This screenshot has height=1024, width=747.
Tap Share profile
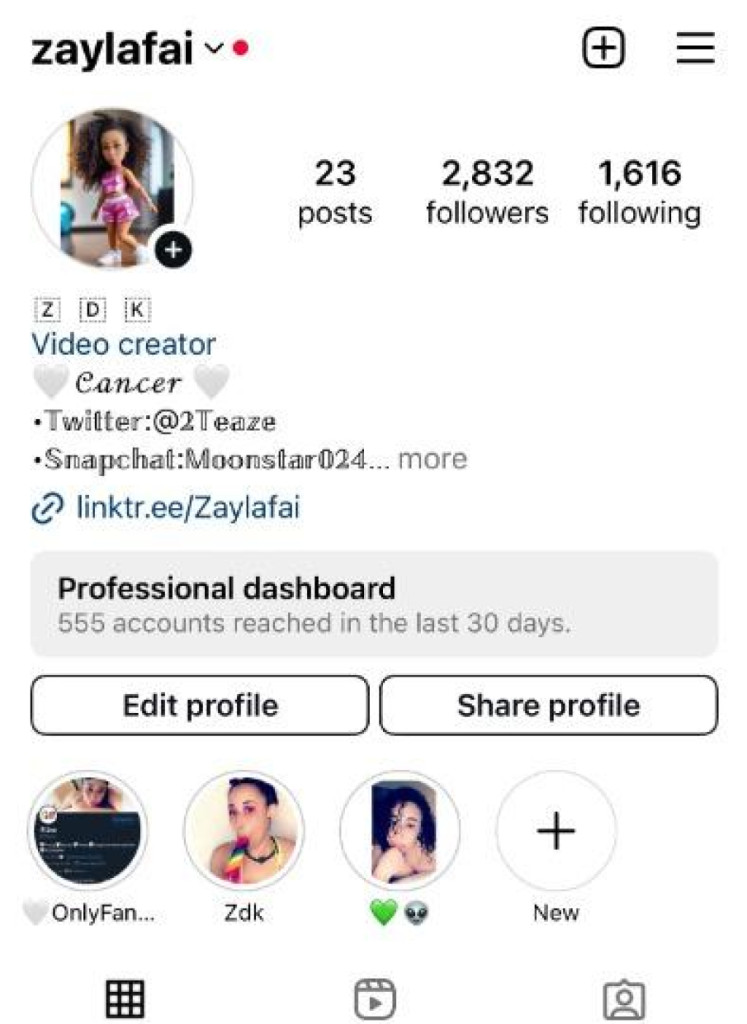(x=548, y=705)
